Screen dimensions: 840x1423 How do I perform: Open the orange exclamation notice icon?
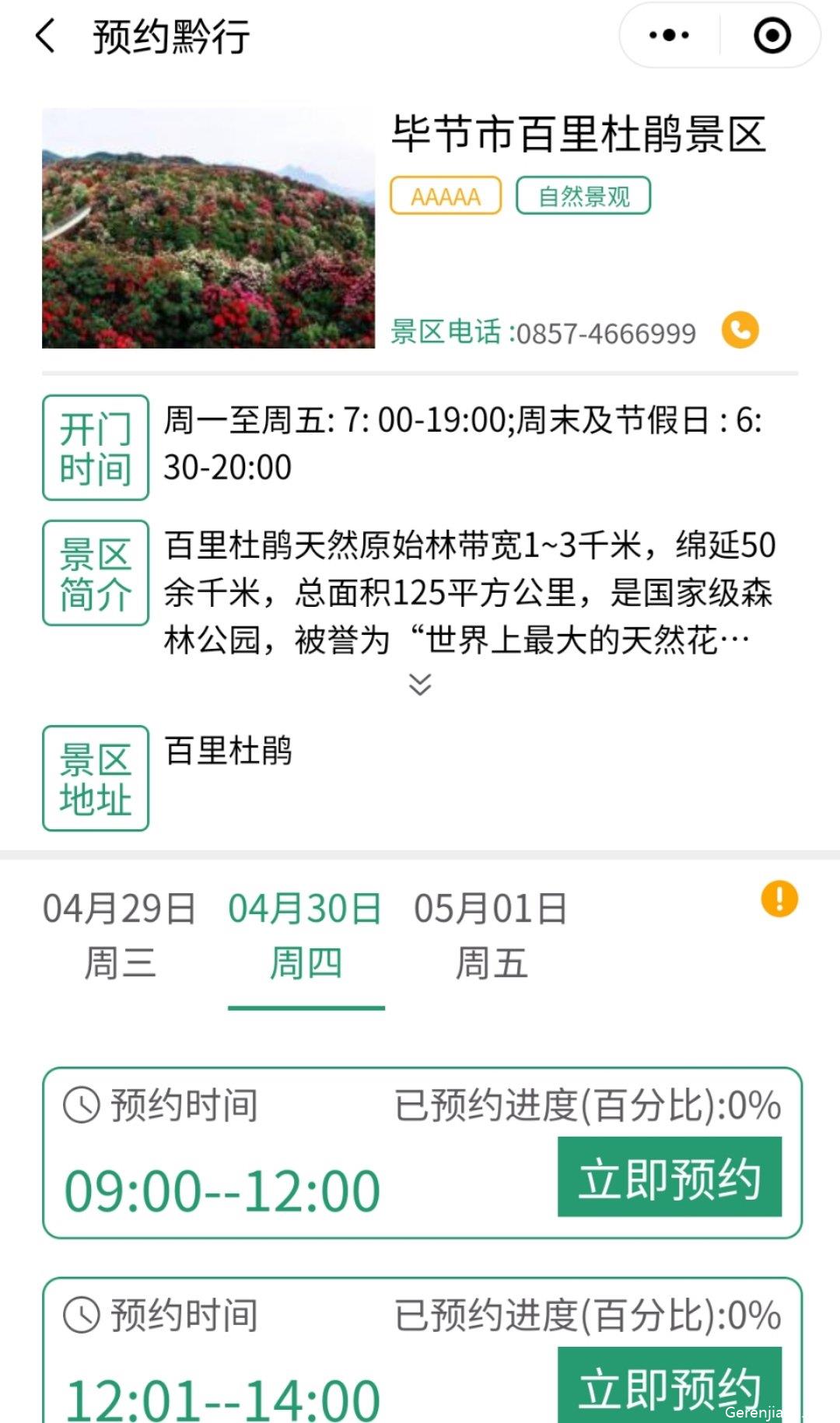pos(779,899)
